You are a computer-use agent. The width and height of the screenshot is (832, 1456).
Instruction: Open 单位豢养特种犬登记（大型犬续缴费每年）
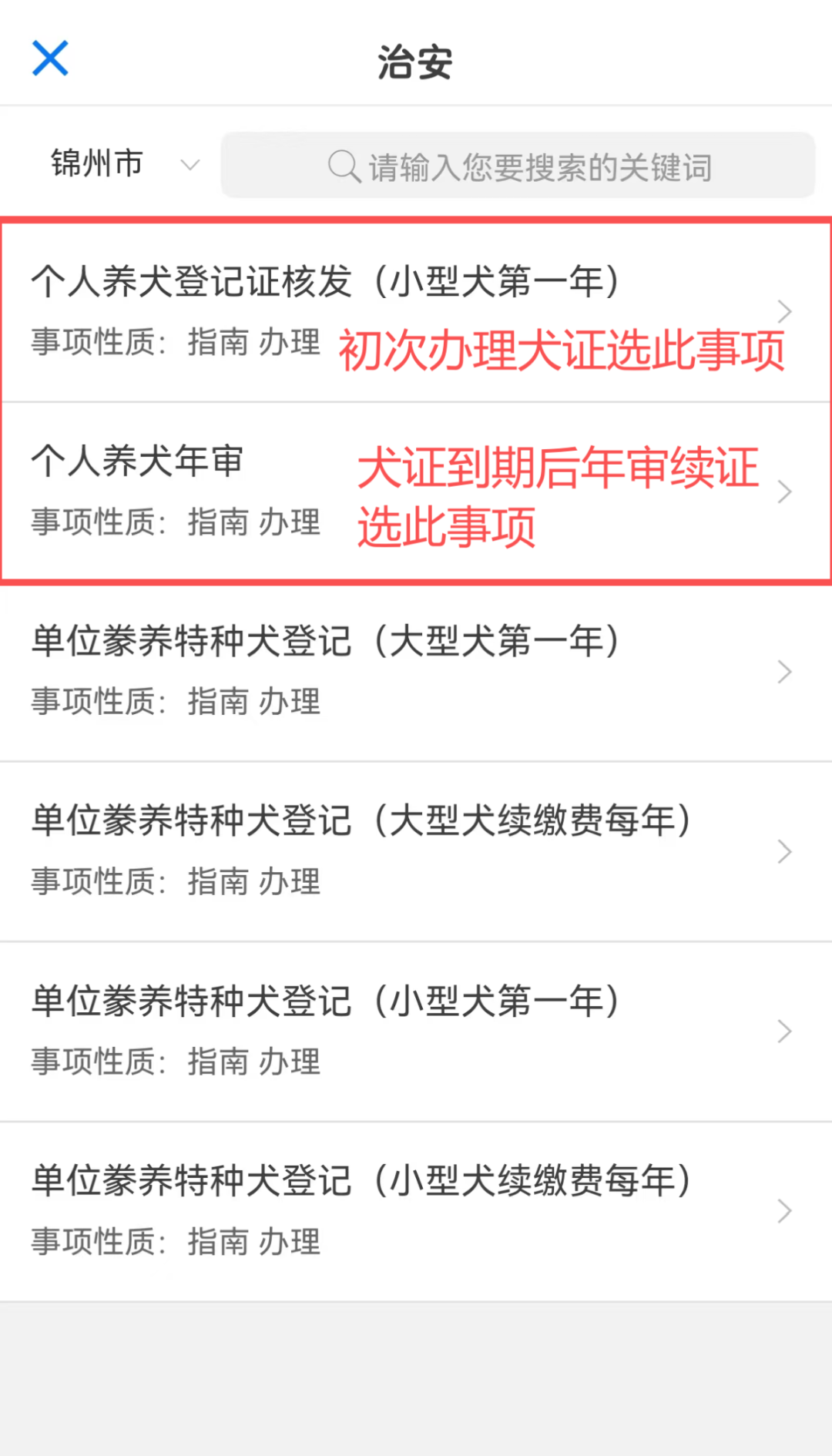click(x=362, y=820)
